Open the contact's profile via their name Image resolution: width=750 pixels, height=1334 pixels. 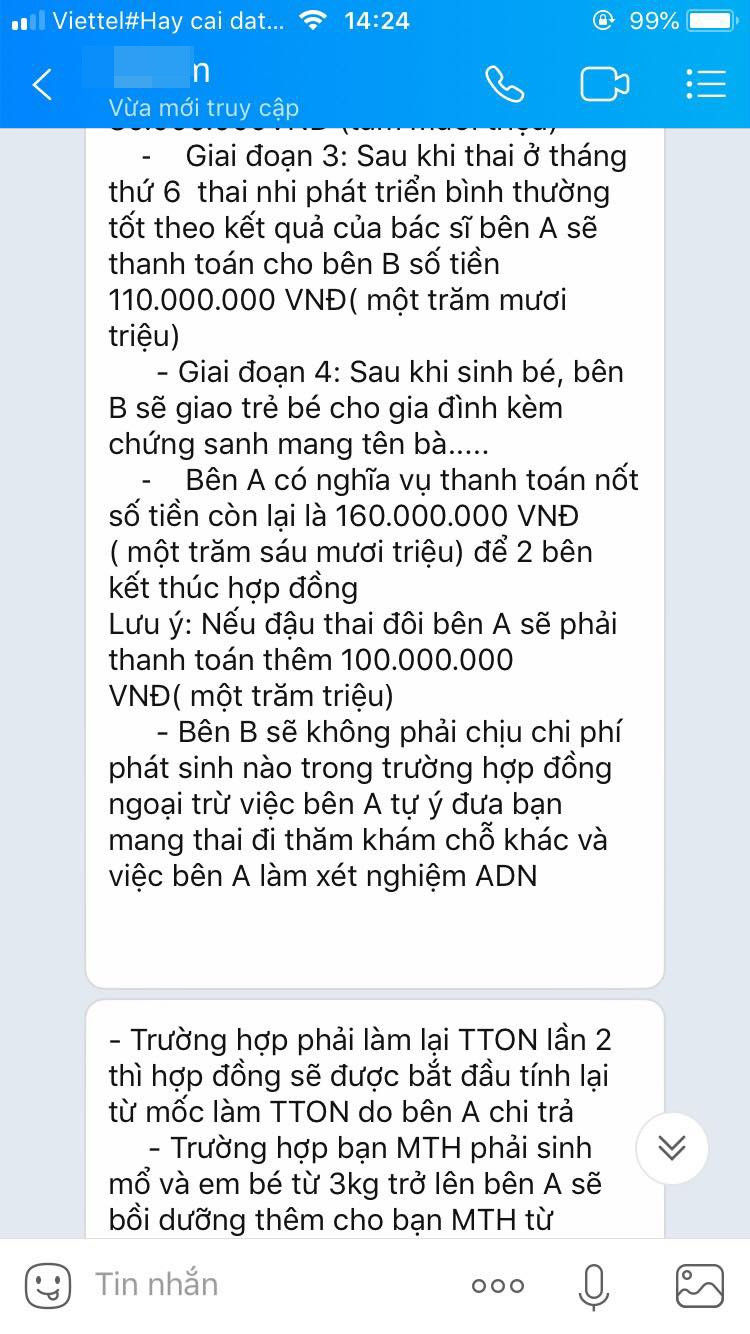(x=170, y=70)
